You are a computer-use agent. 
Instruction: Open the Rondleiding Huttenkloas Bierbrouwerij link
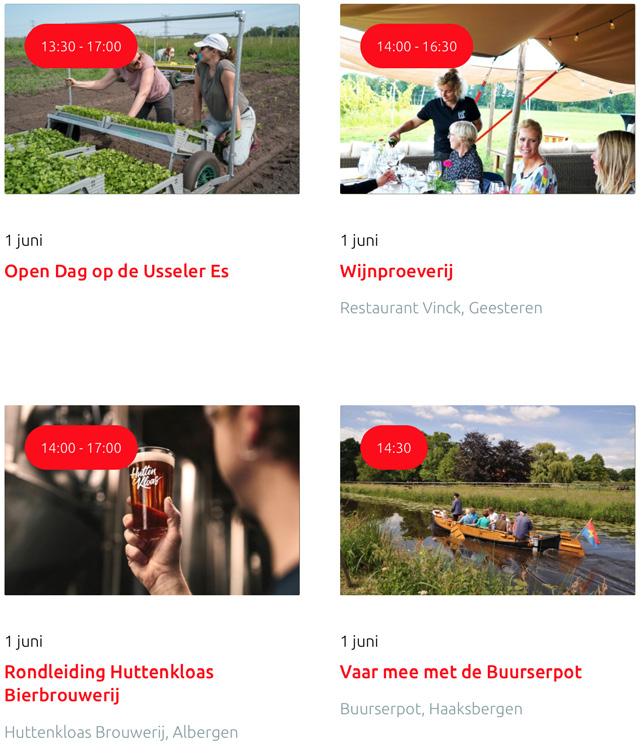[x=109, y=683]
